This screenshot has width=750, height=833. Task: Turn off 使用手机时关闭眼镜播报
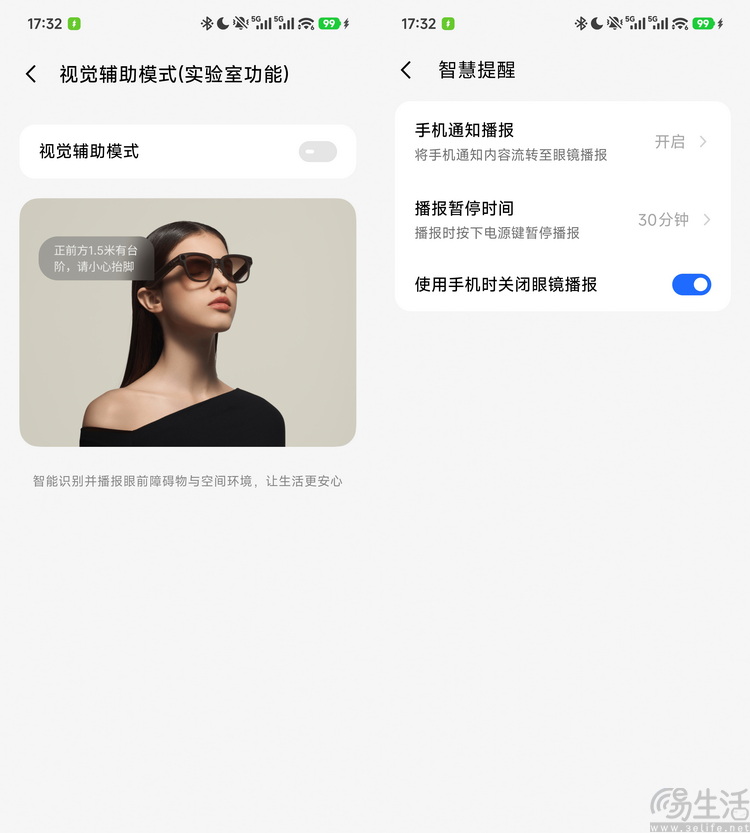pos(691,285)
